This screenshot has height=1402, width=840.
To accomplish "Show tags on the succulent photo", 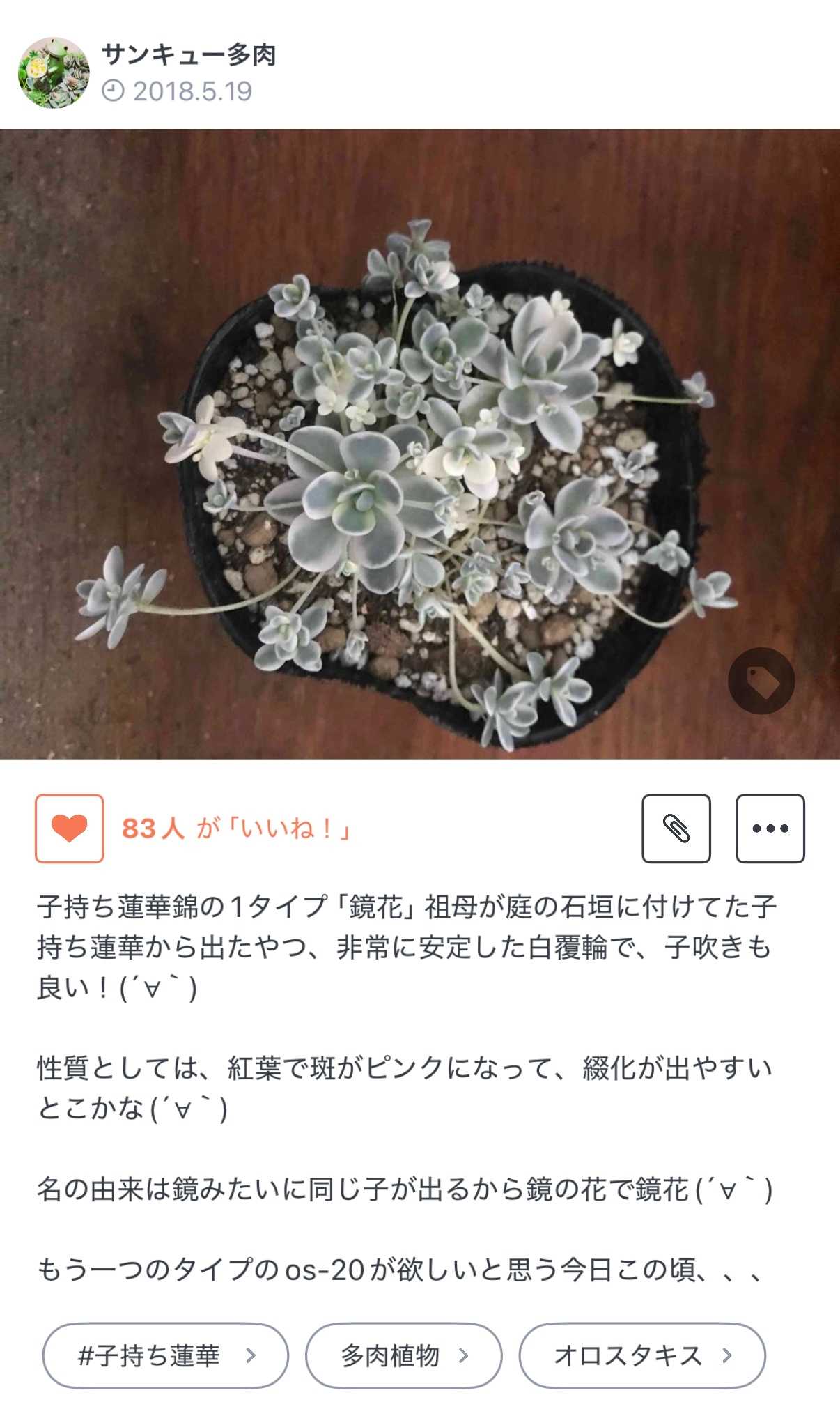I will click(761, 681).
